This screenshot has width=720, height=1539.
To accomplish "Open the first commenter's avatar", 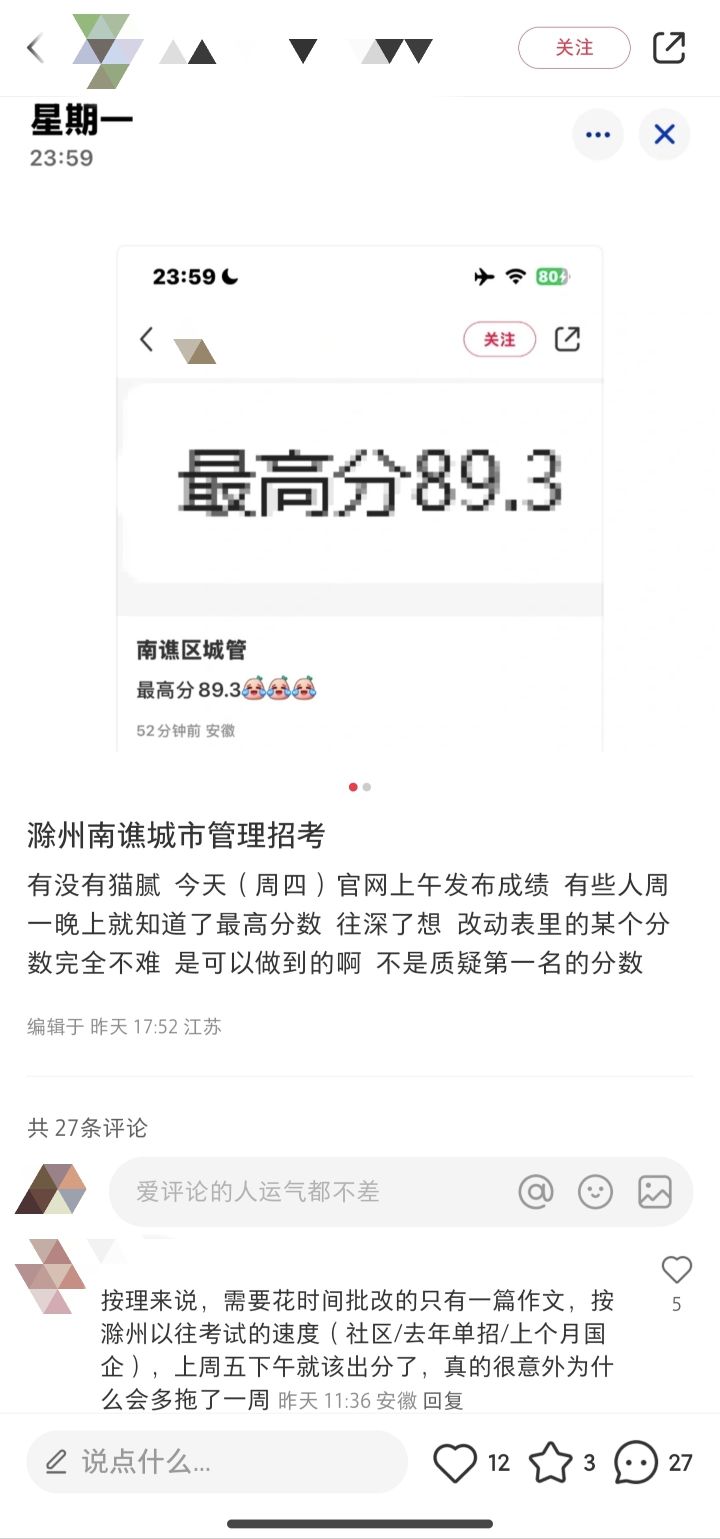I will coord(50,1276).
